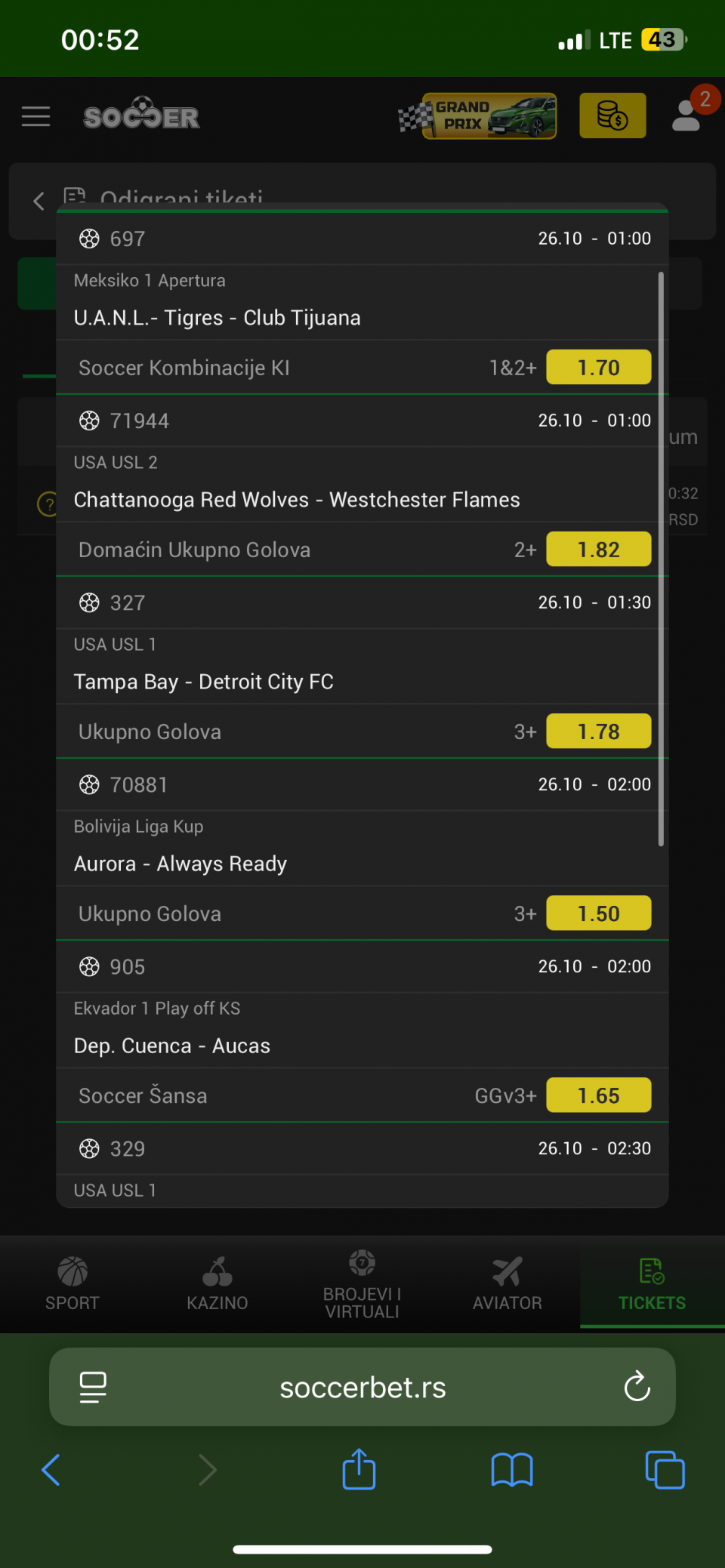Screen dimensions: 725x1568
Task: Reload the soccerbet.rs page
Action: click(x=637, y=1387)
